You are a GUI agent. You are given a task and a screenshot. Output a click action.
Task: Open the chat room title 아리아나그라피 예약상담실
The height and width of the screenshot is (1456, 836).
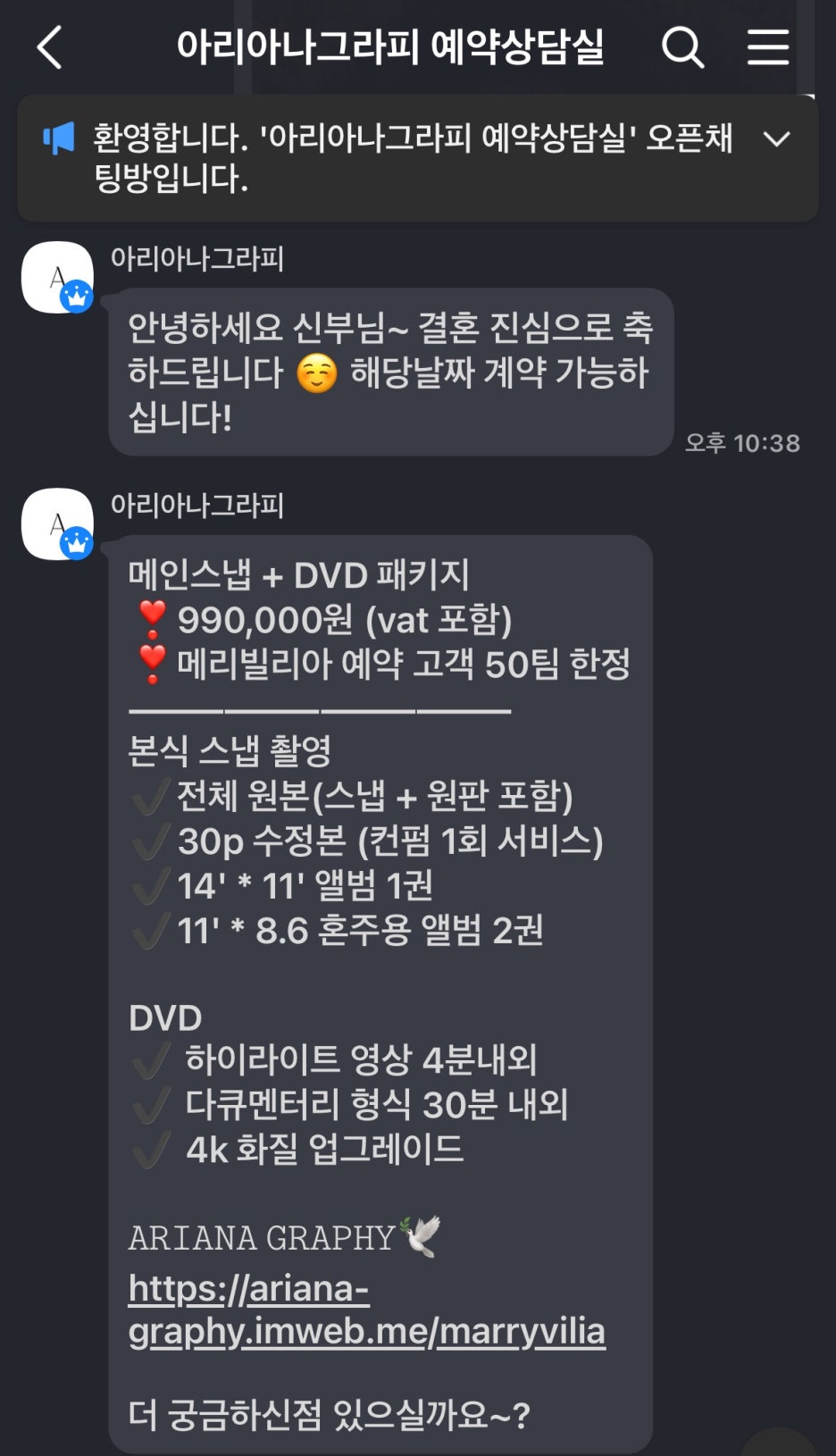pos(393,49)
